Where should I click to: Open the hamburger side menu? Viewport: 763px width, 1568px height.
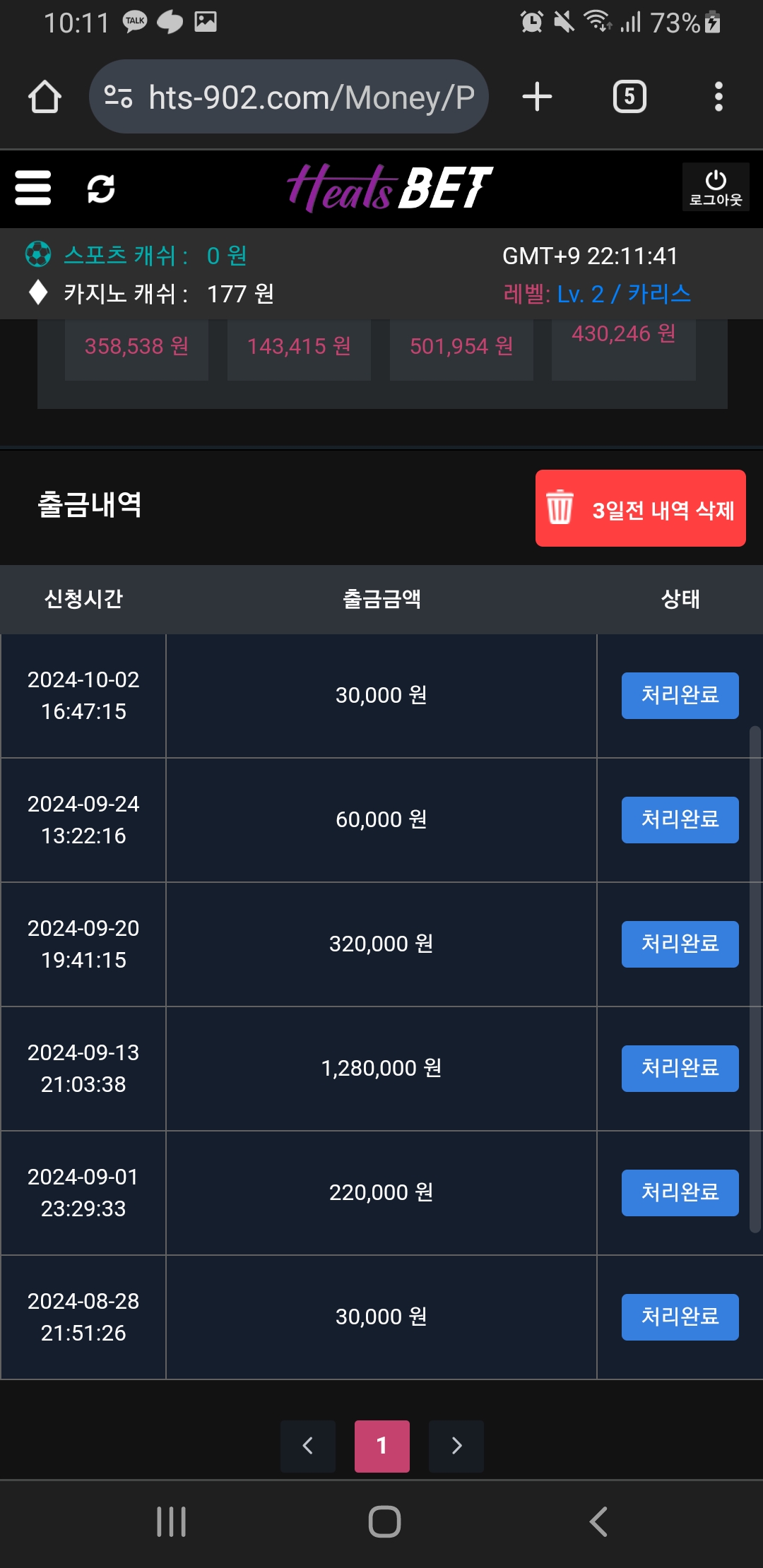pyautogui.click(x=33, y=188)
